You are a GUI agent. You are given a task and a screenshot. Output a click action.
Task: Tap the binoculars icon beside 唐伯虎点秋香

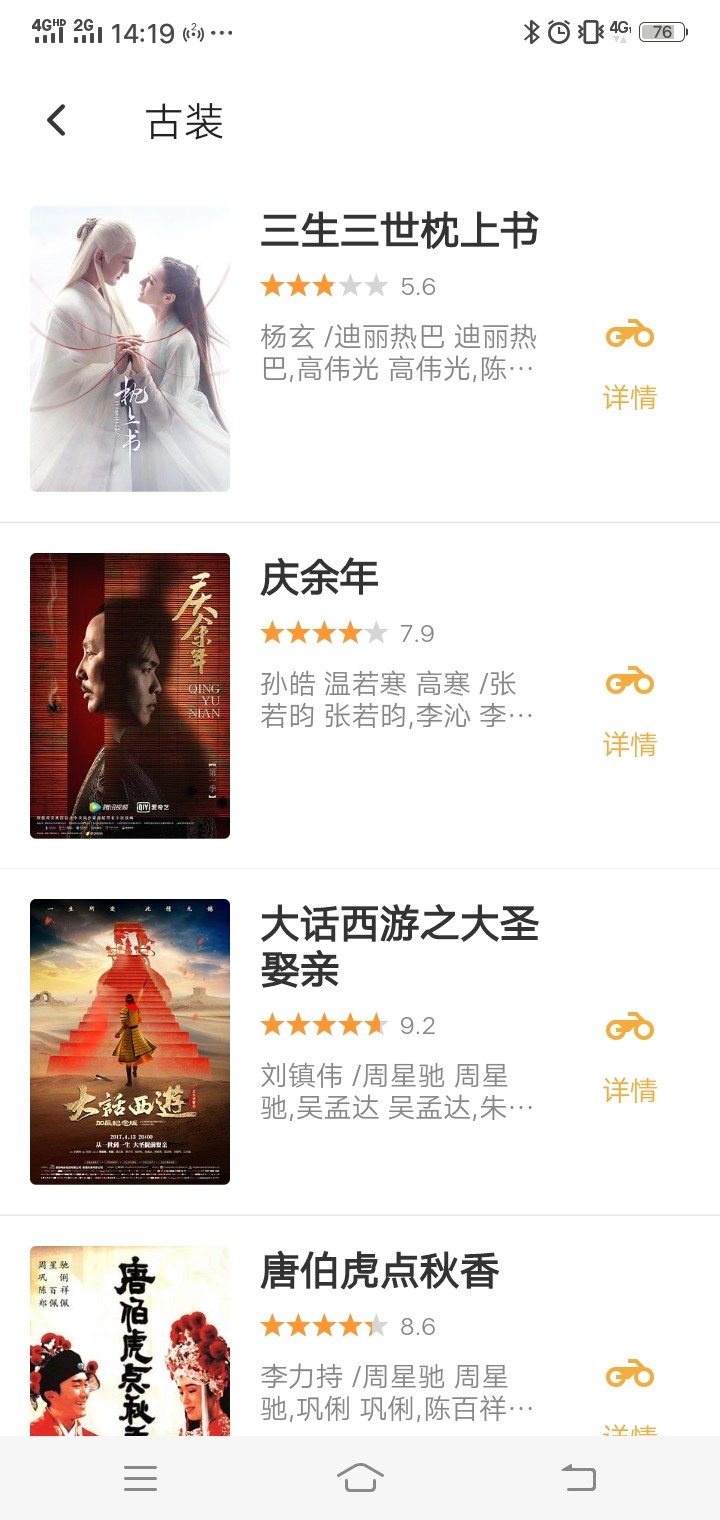tap(630, 1377)
